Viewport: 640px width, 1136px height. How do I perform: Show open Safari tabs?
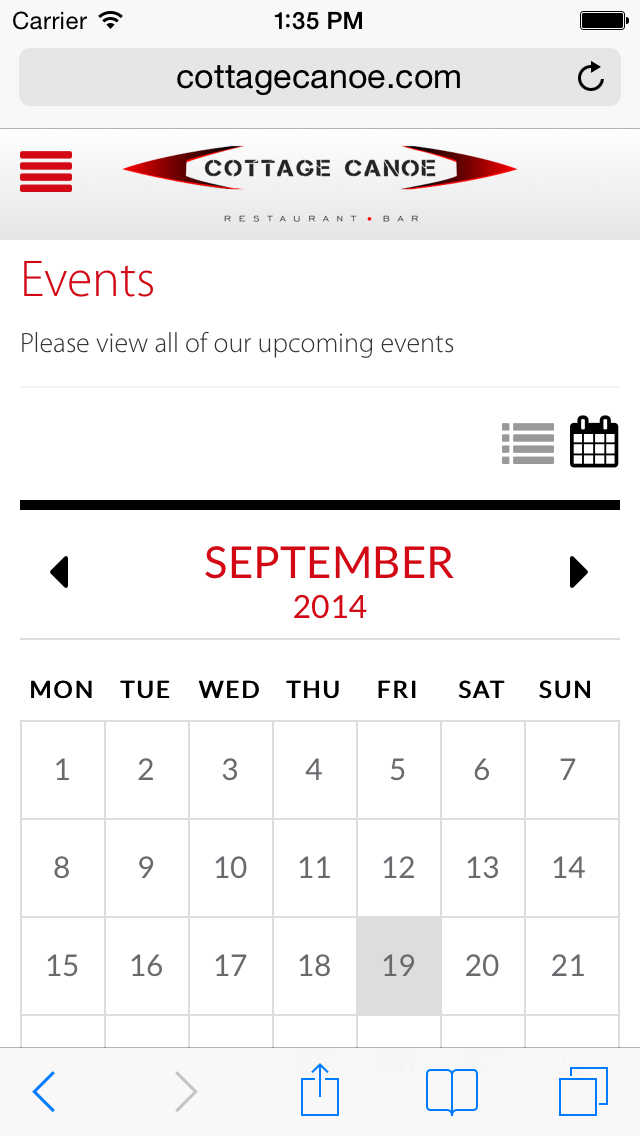(x=582, y=1091)
